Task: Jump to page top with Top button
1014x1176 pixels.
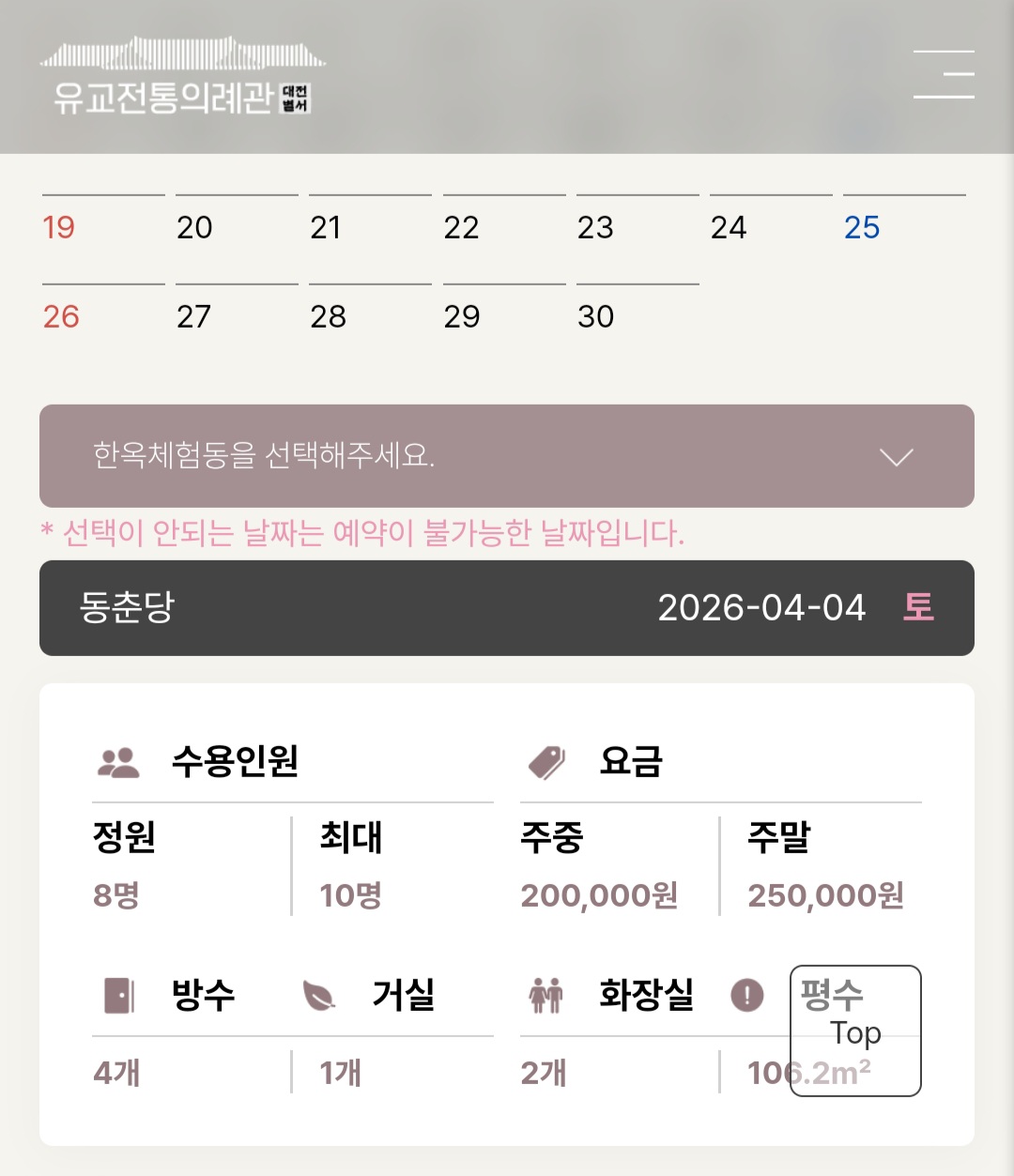Action: click(855, 1031)
